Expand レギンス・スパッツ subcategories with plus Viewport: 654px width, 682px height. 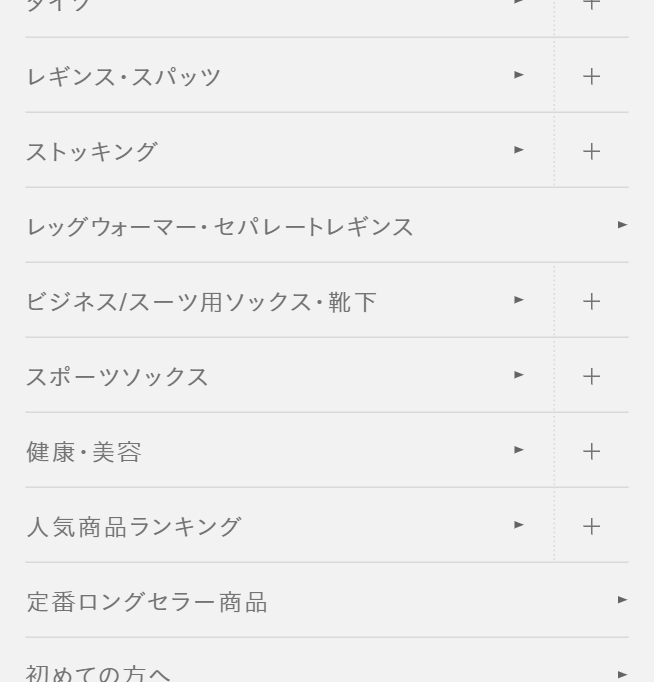tap(592, 76)
